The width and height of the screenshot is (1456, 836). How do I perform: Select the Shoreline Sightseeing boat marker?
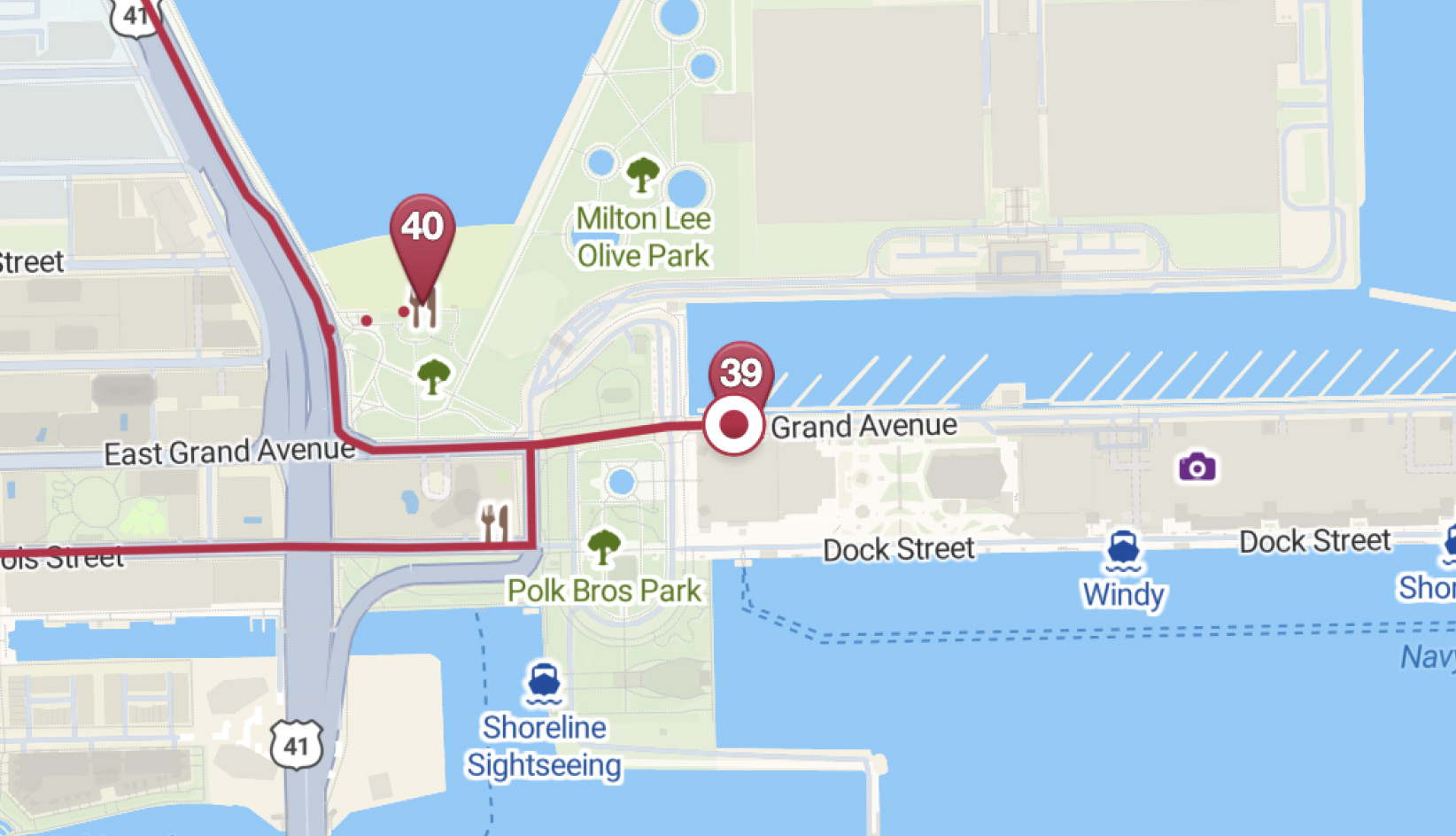543,683
